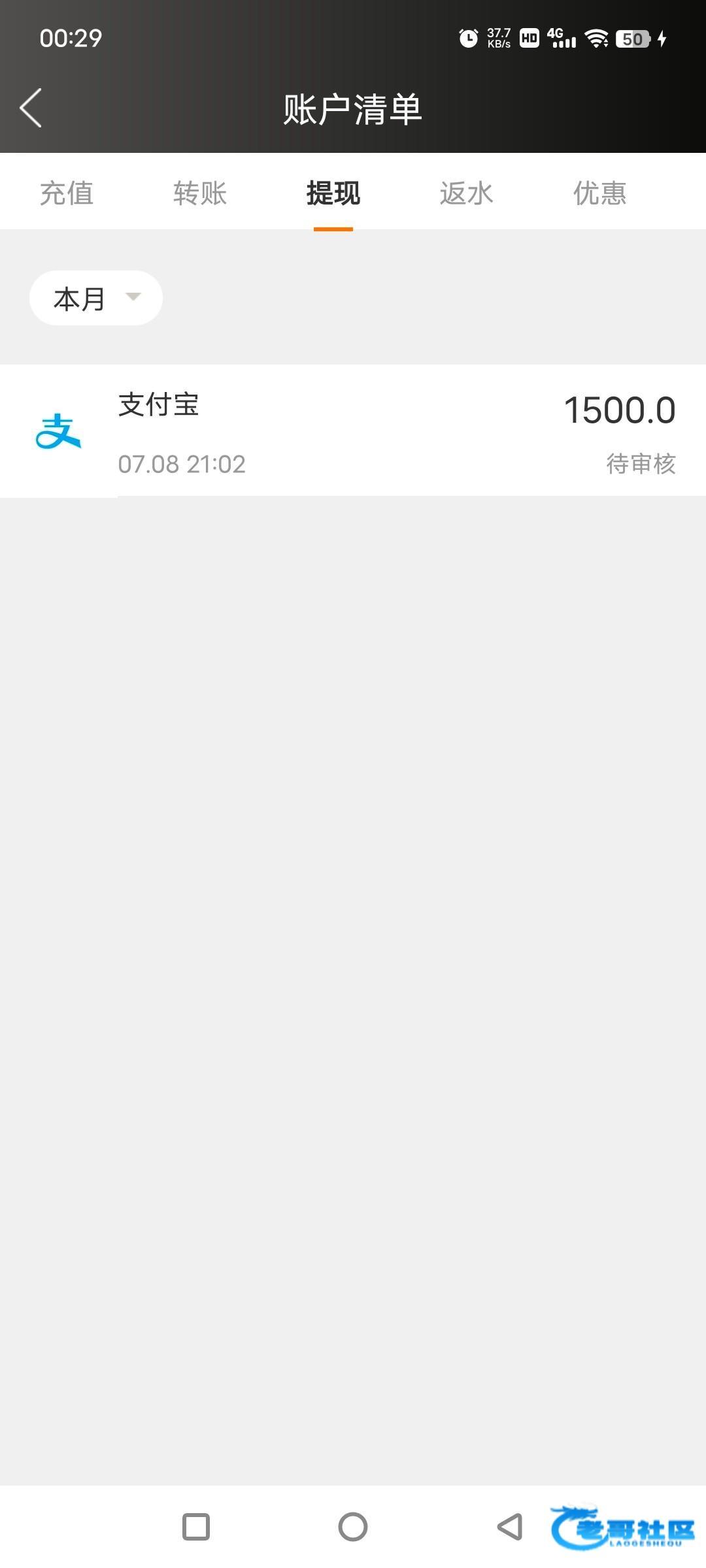Select the 提现 tab
Image resolution: width=706 pixels, height=1568 pixels.
(333, 193)
